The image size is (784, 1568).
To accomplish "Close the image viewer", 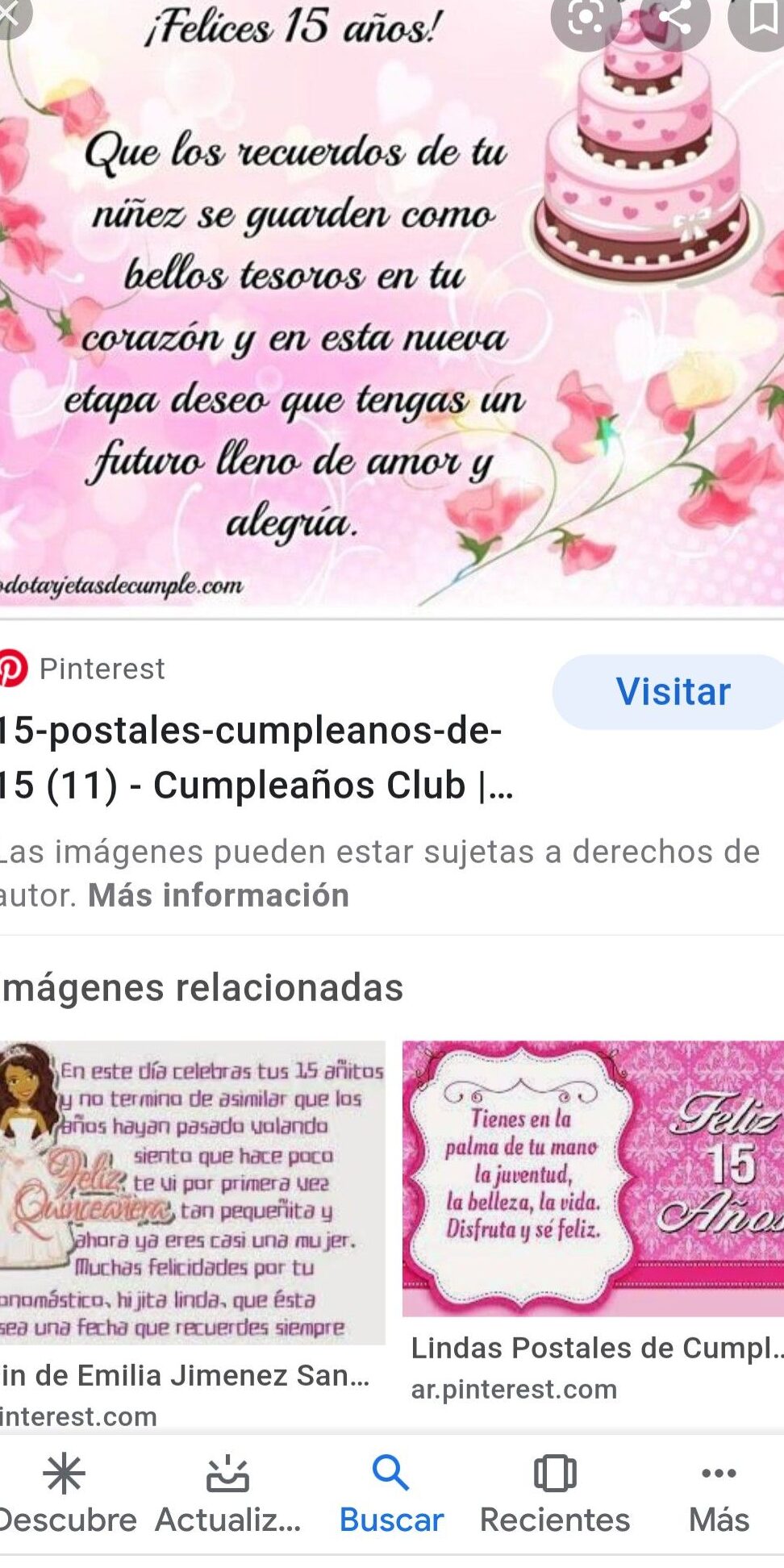I will [x=10, y=15].
